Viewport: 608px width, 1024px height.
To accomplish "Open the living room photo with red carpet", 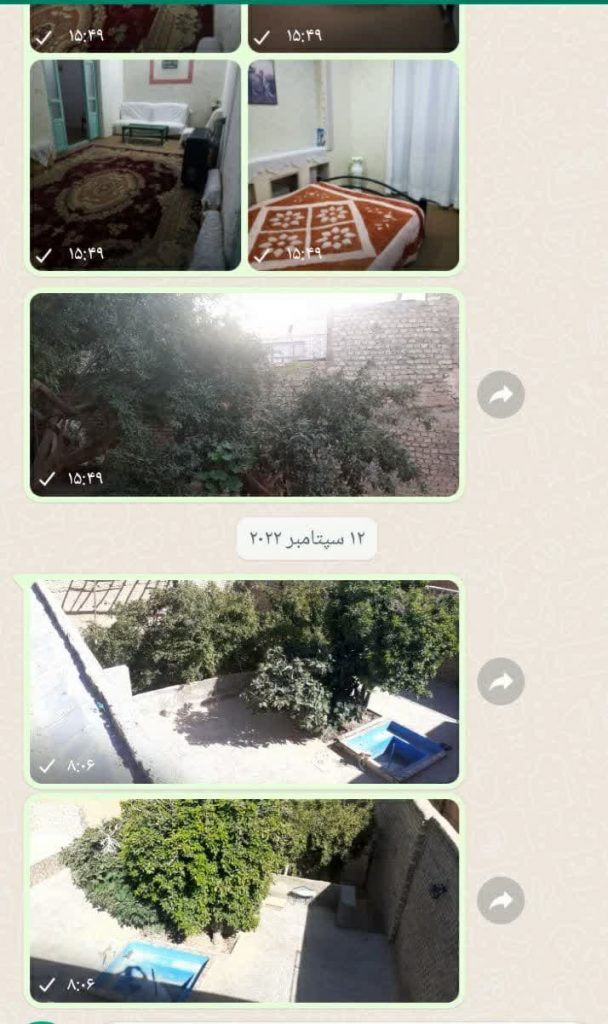I will [x=135, y=165].
